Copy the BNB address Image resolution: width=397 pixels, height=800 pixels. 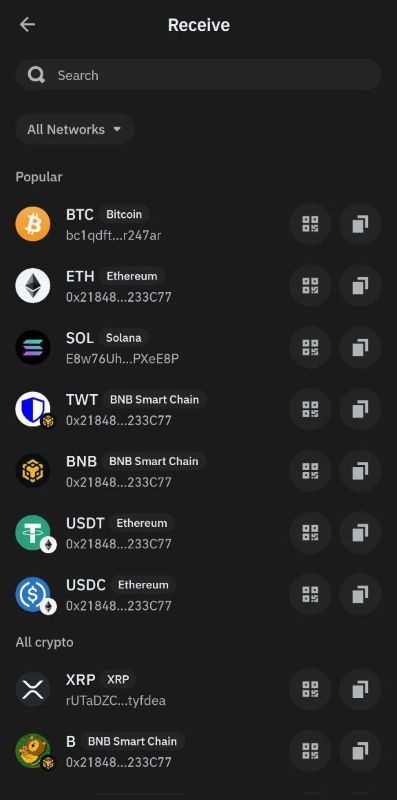pyautogui.click(x=360, y=470)
